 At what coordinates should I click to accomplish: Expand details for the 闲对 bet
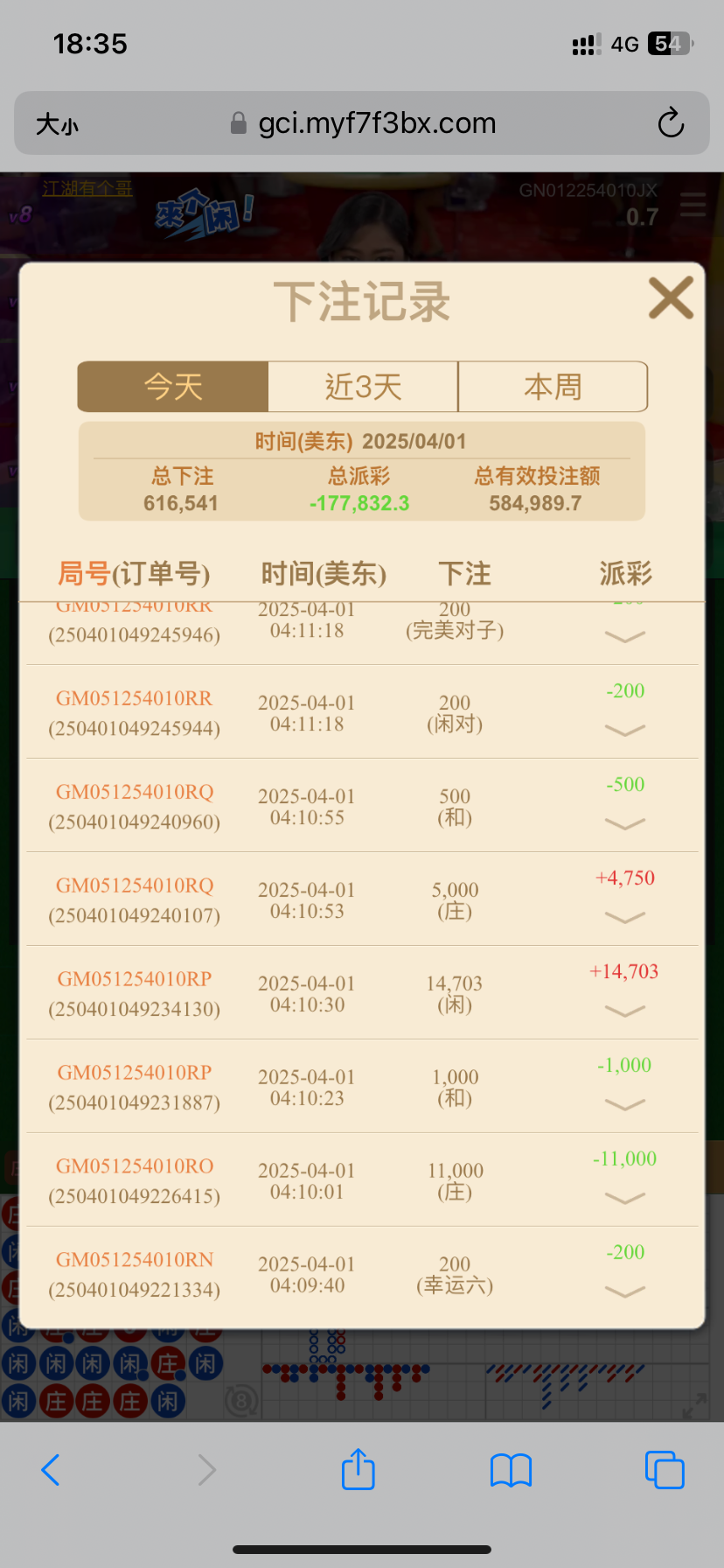(x=625, y=730)
